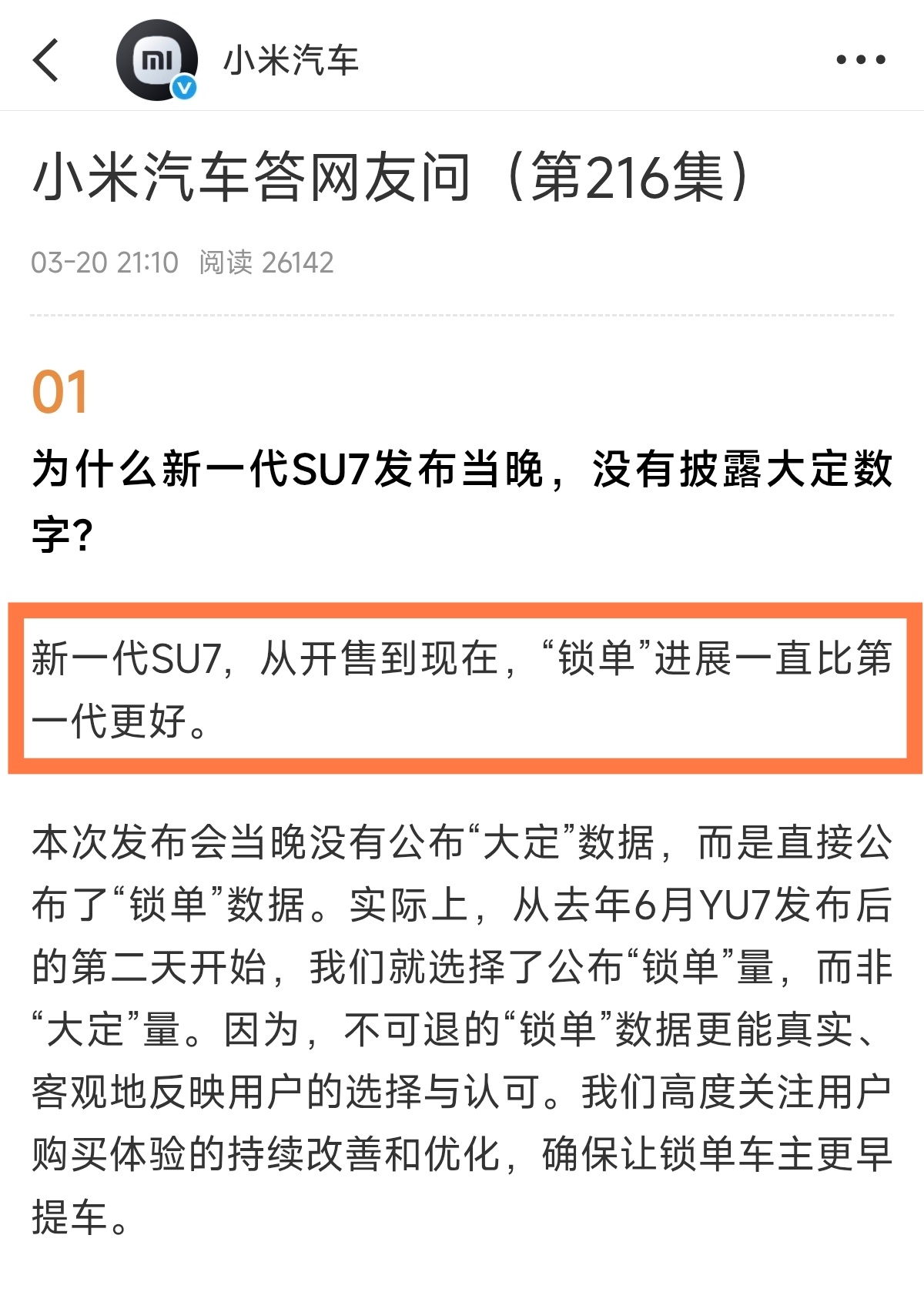The image size is (924, 1302).
Task: Open the 小米汽车 channel header bar
Action: [x=462, y=60]
